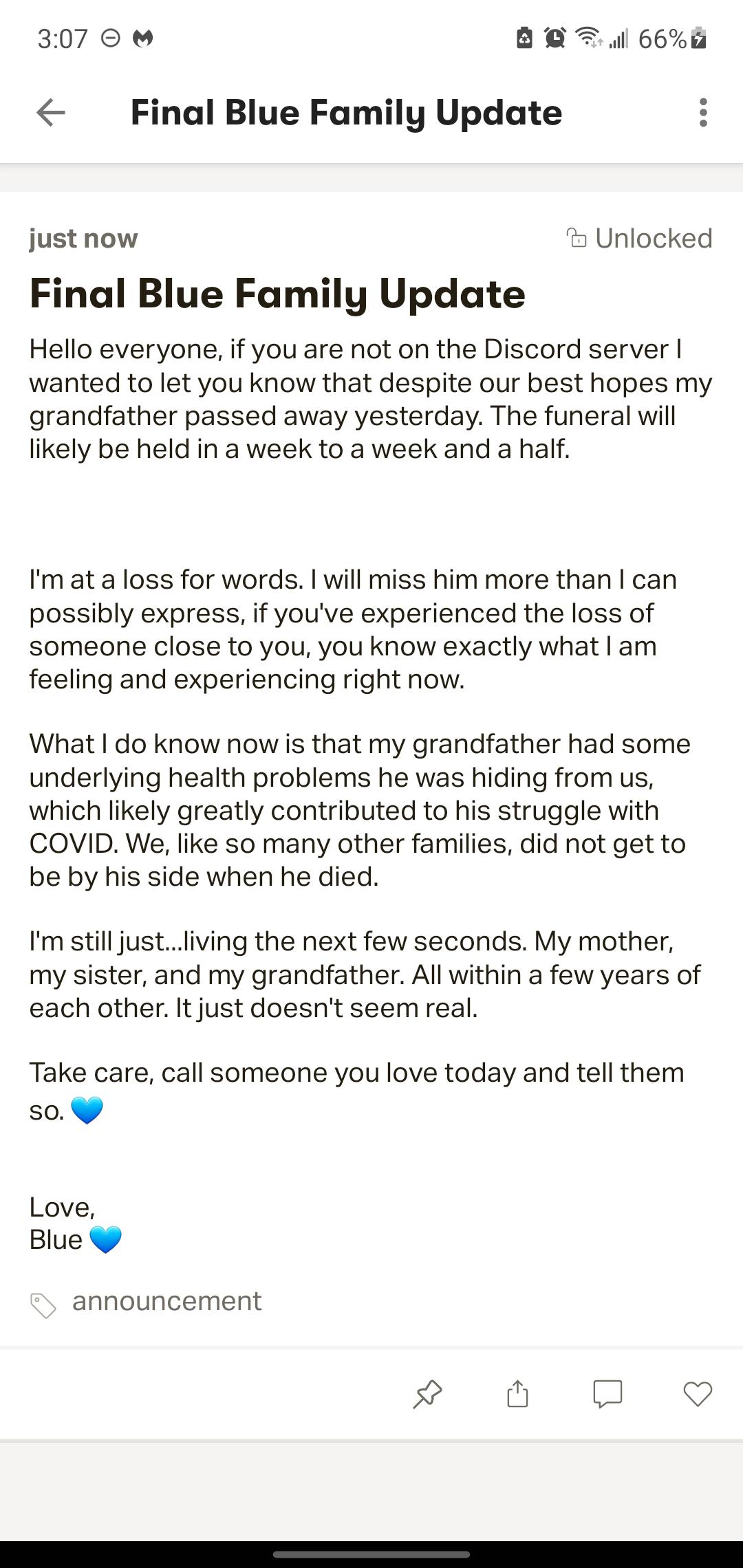Share the Final Blue Family Update post
The image size is (743, 1568).
tap(517, 1394)
